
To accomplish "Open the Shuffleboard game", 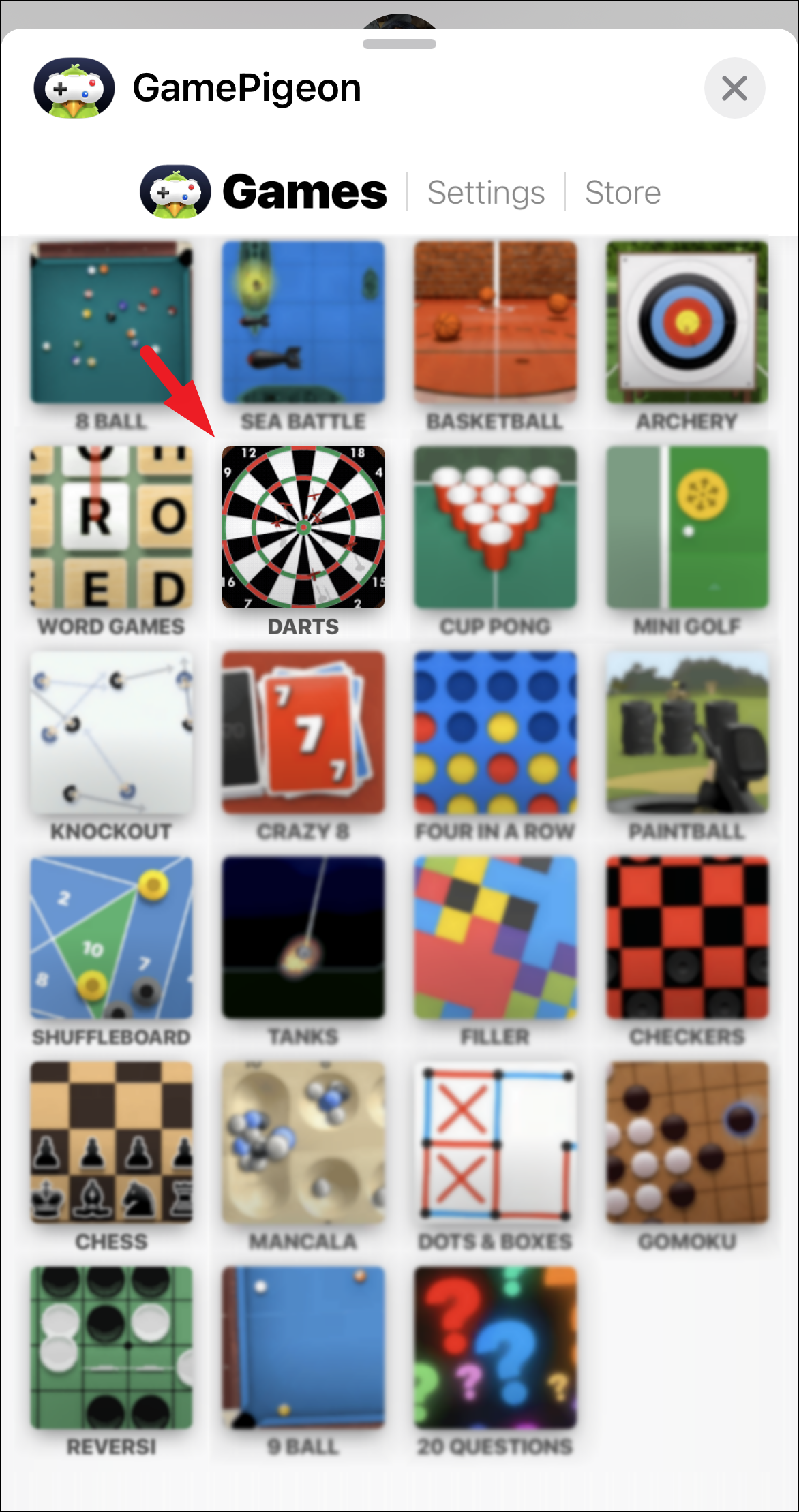I will (x=111, y=938).
